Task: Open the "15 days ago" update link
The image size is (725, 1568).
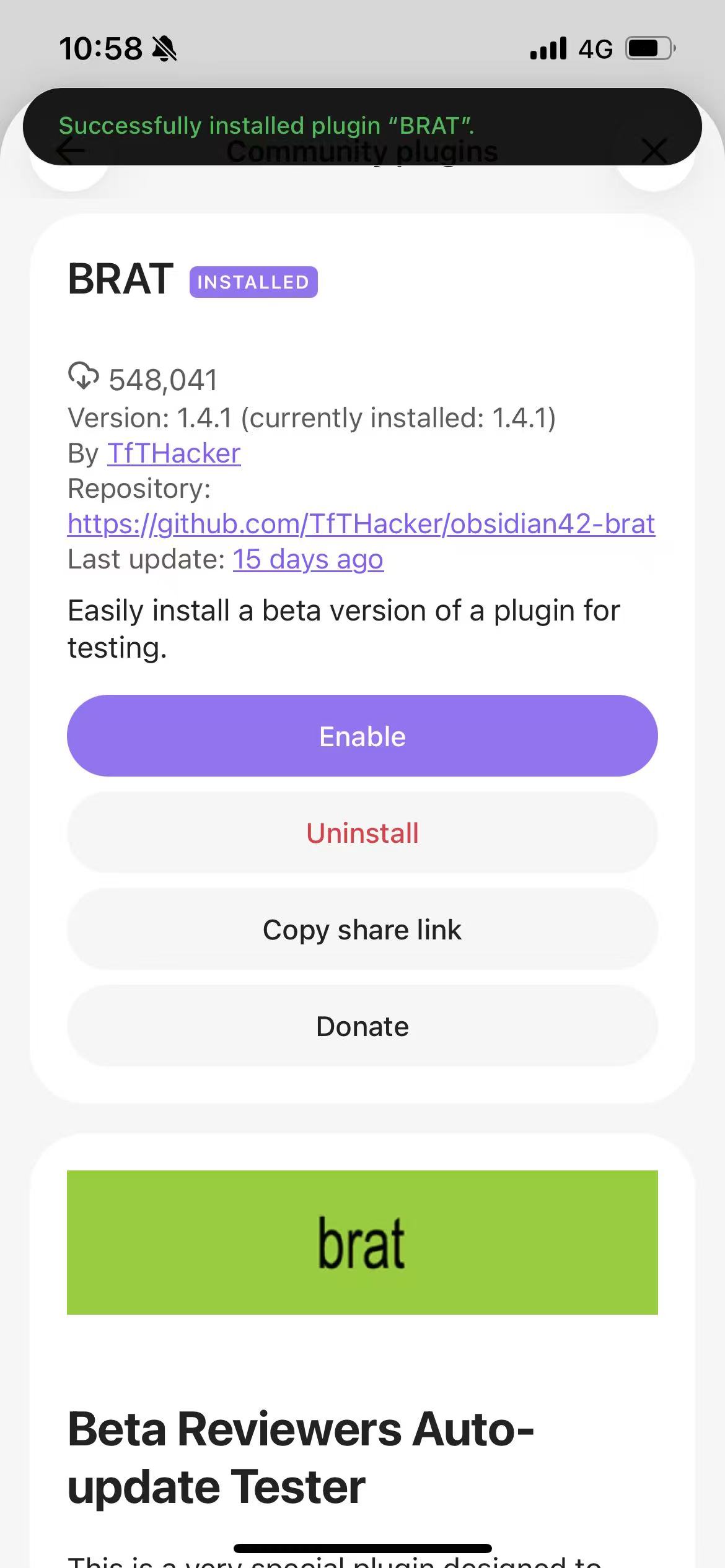Action: pyautogui.click(x=308, y=559)
